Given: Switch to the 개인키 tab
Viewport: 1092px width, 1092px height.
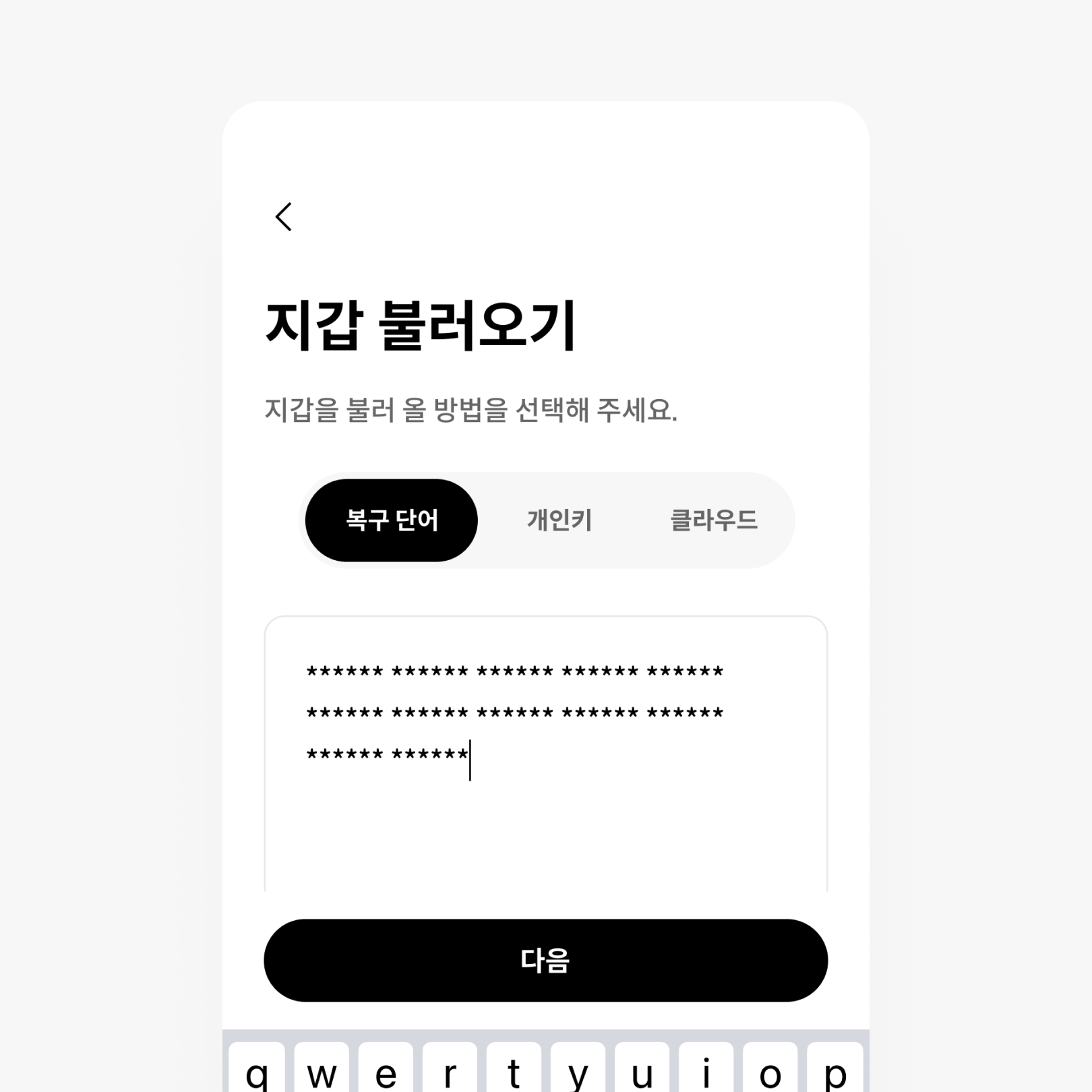Looking at the screenshot, I should point(559,520).
